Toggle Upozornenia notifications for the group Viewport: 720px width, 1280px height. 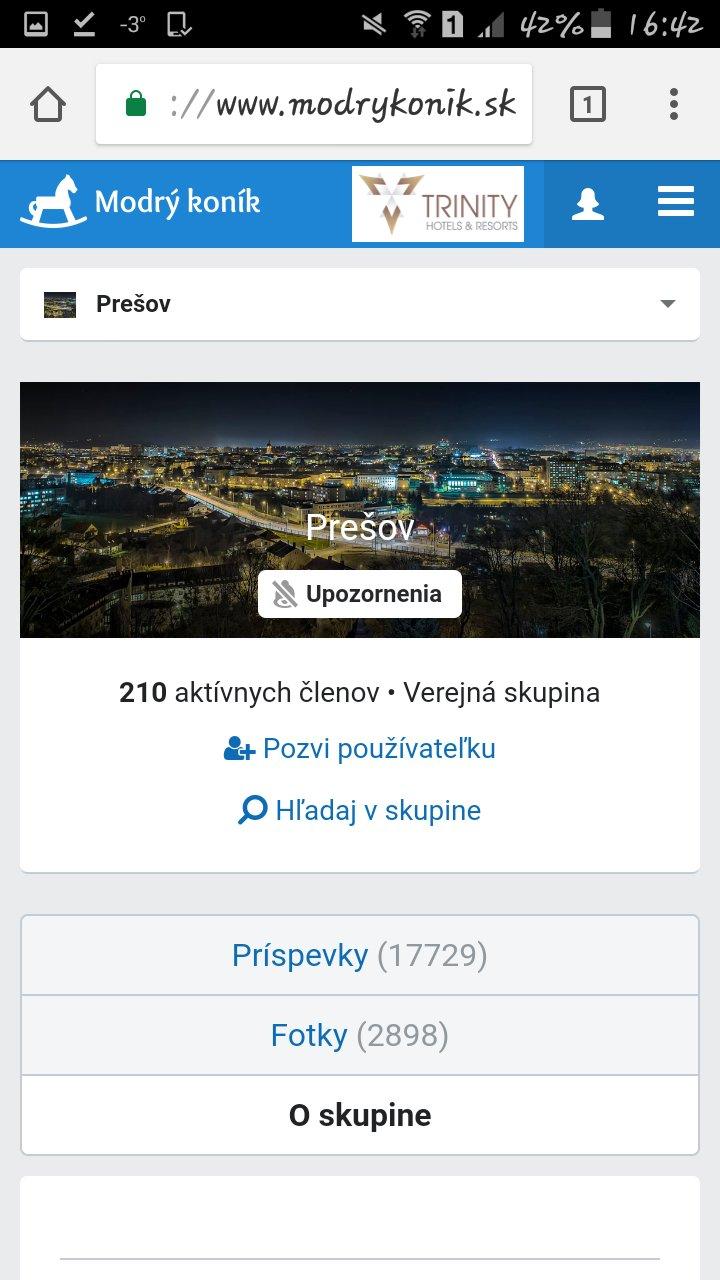pyautogui.click(x=360, y=594)
